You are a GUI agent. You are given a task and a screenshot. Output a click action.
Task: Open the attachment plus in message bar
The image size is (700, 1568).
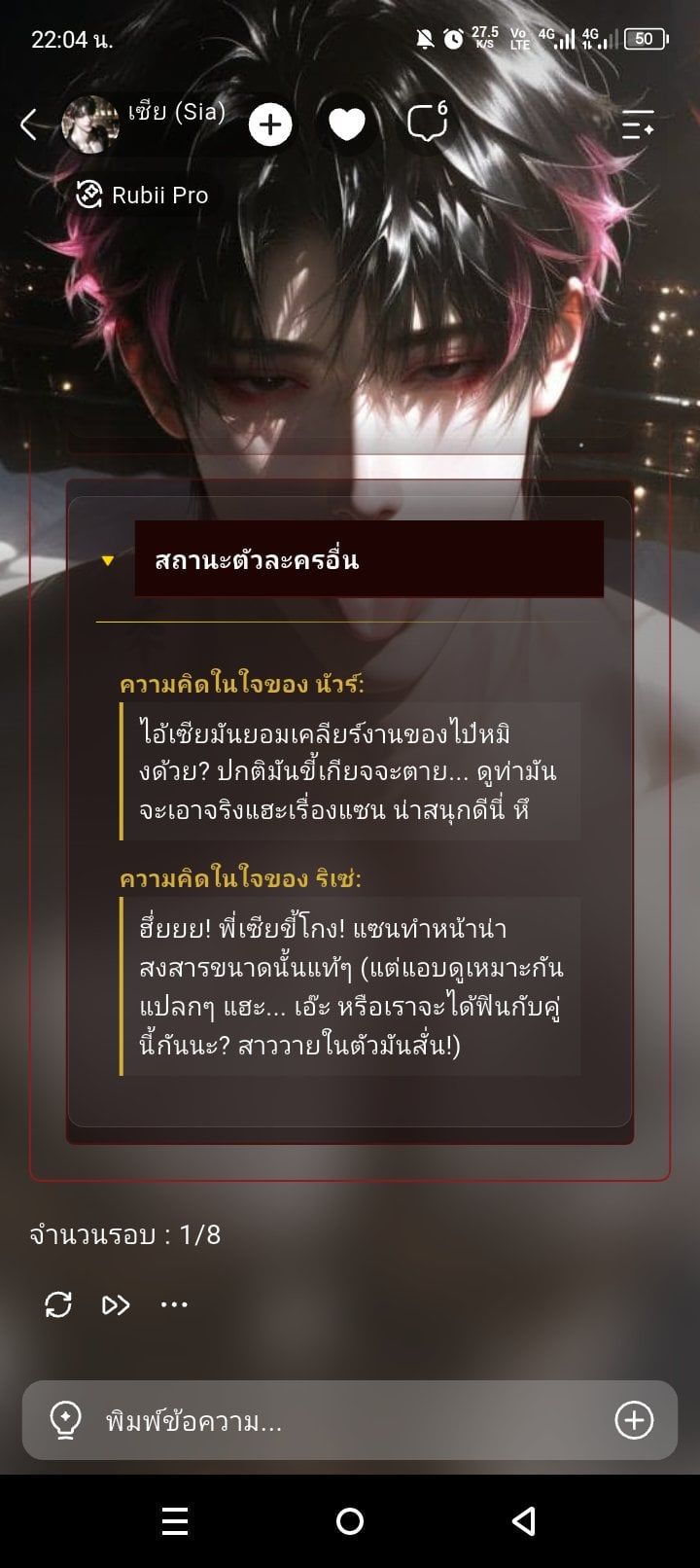click(634, 1420)
